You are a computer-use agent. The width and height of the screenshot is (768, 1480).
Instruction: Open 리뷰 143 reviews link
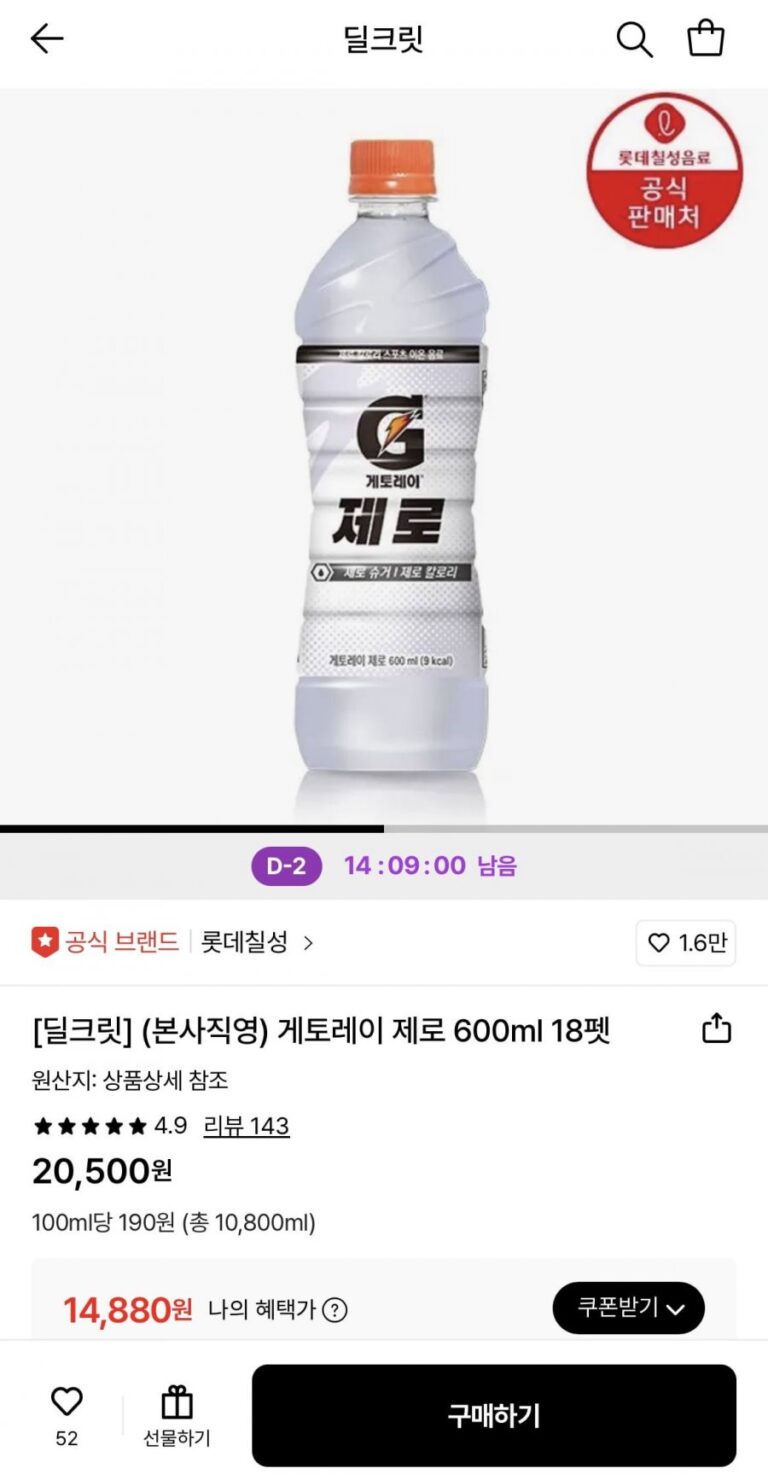[246, 1126]
